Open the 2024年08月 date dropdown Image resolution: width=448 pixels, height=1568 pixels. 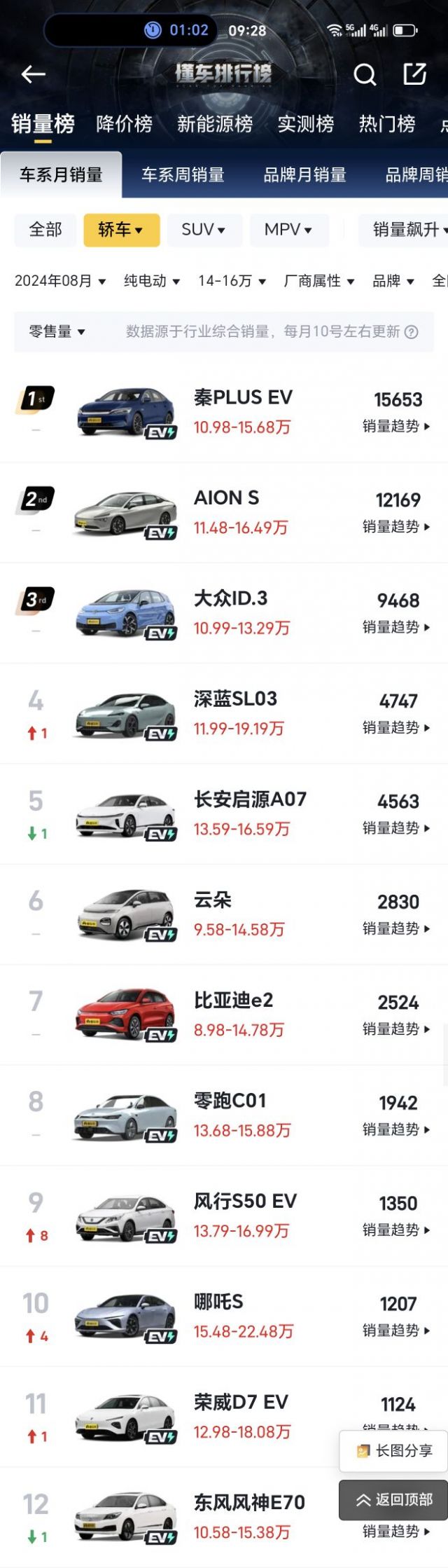(x=60, y=281)
